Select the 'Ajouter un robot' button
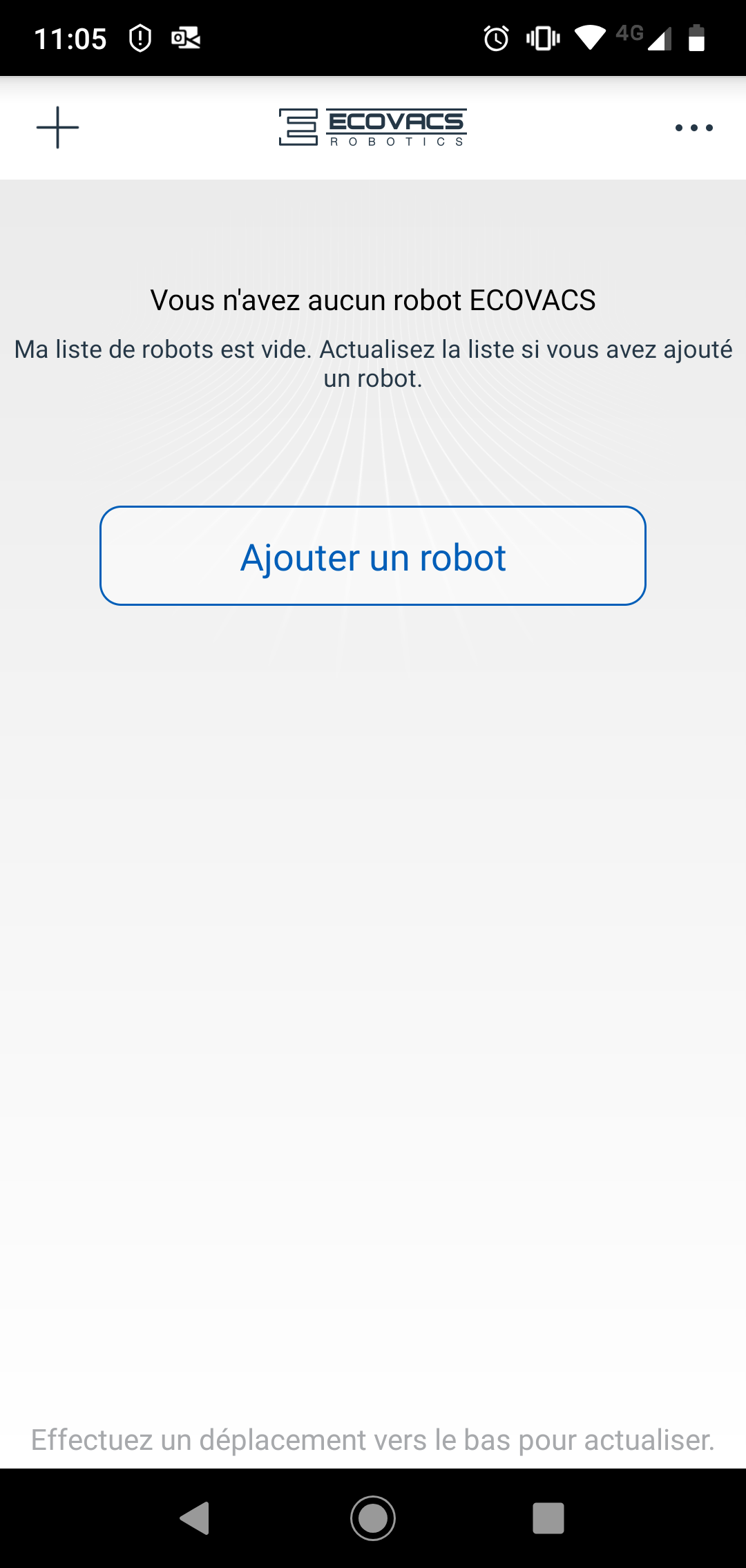The height and width of the screenshot is (1568, 746). point(373,556)
